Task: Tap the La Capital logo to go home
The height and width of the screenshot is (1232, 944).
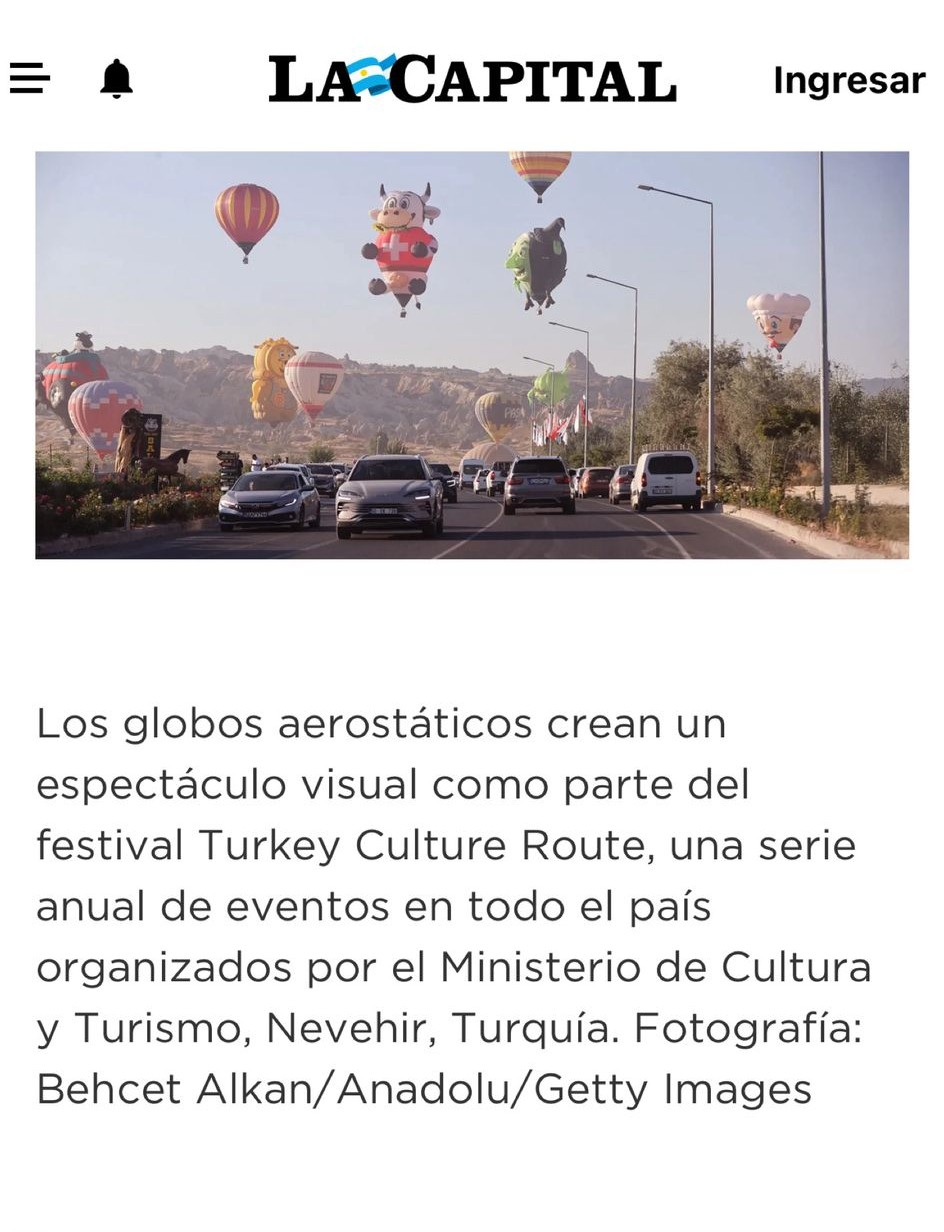Action: coord(472,79)
